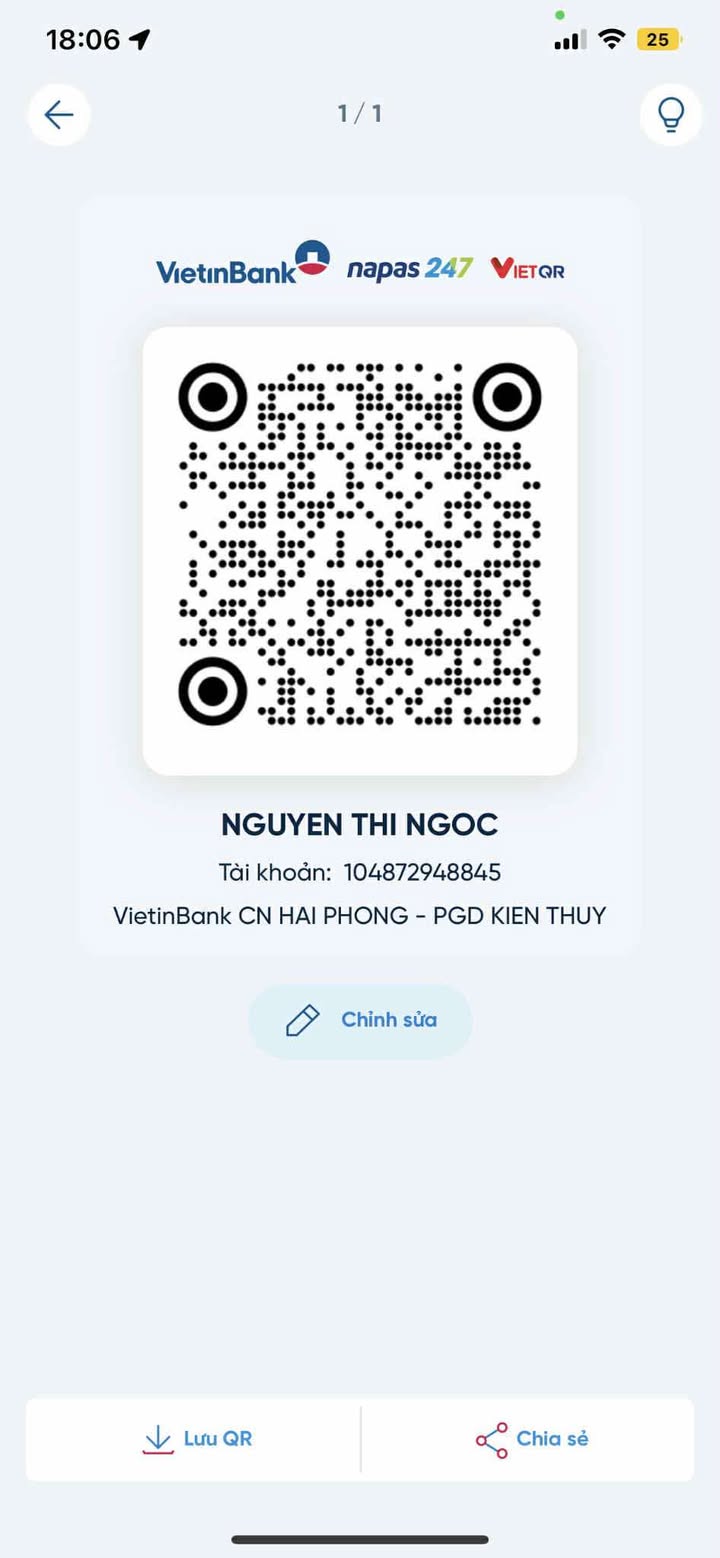The height and width of the screenshot is (1558, 720).
Task: Open the lightbulb tips icon
Action: [670, 115]
